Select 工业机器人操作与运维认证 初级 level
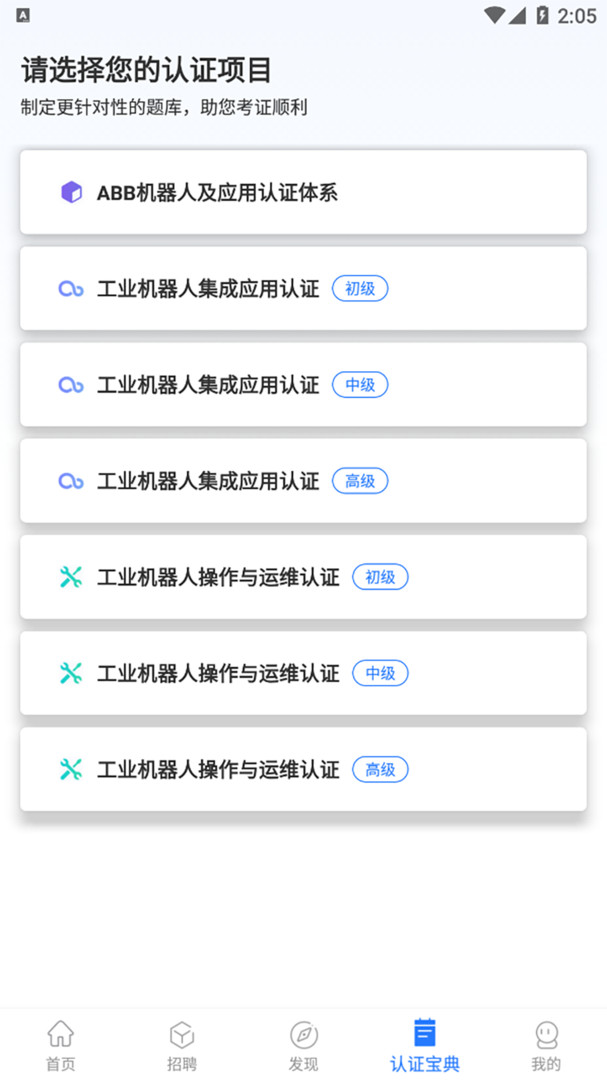 (x=303, y=577)
